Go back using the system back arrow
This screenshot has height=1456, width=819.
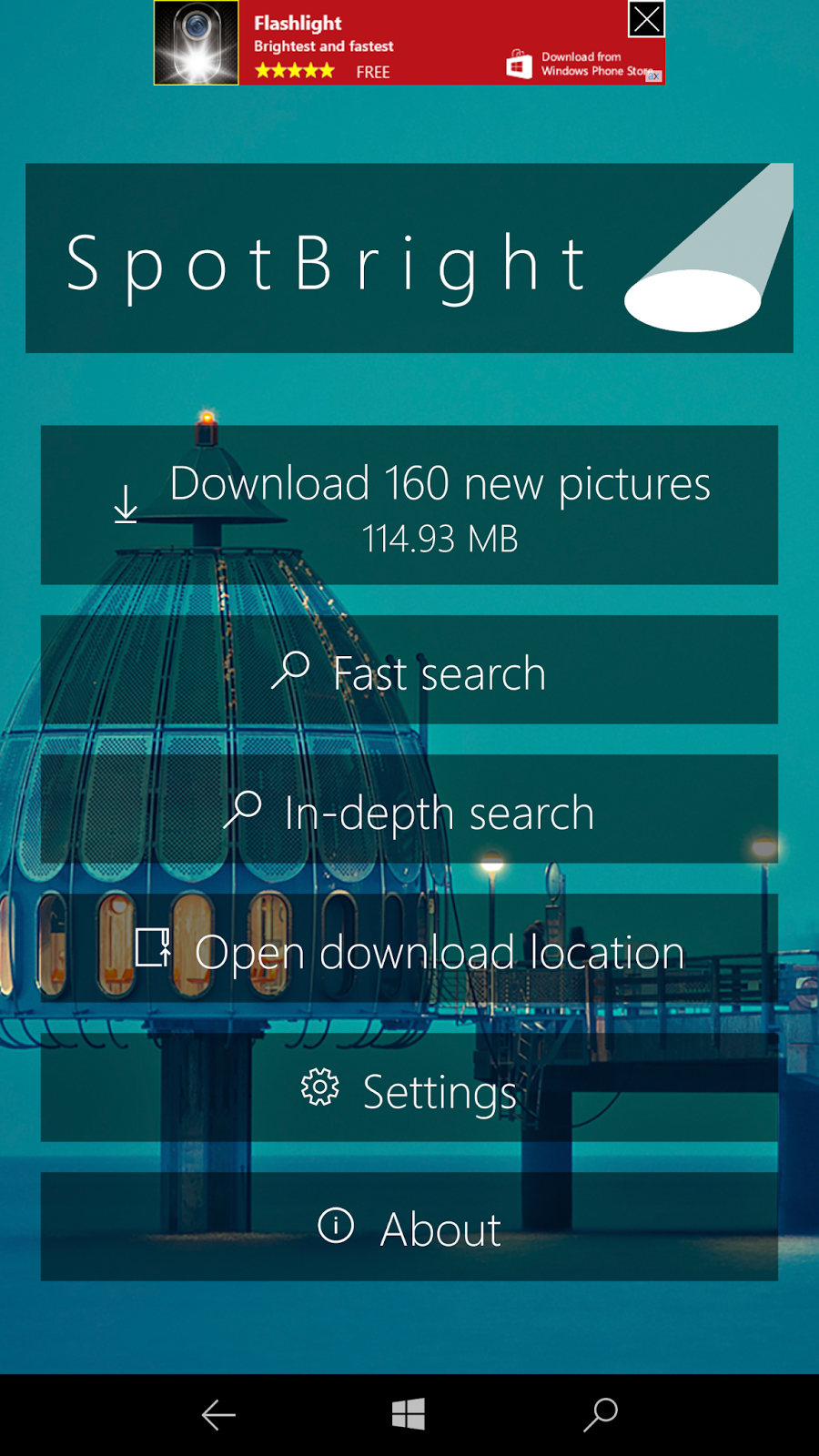(x=218, y=1415)
